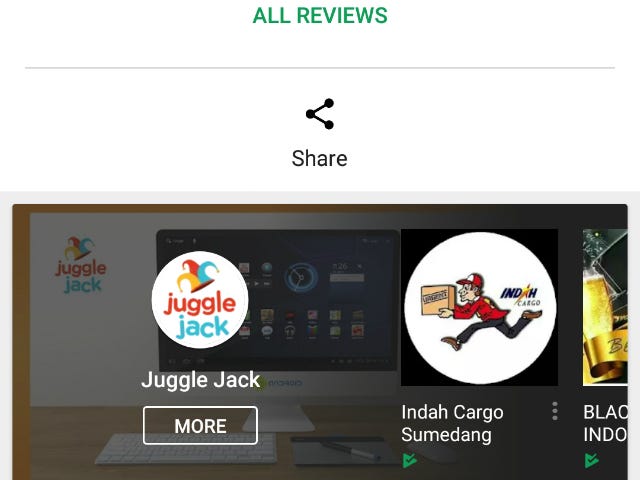The image size is (640, 480).
Task: Open all reviews
Action: click(x=320, y=16)
